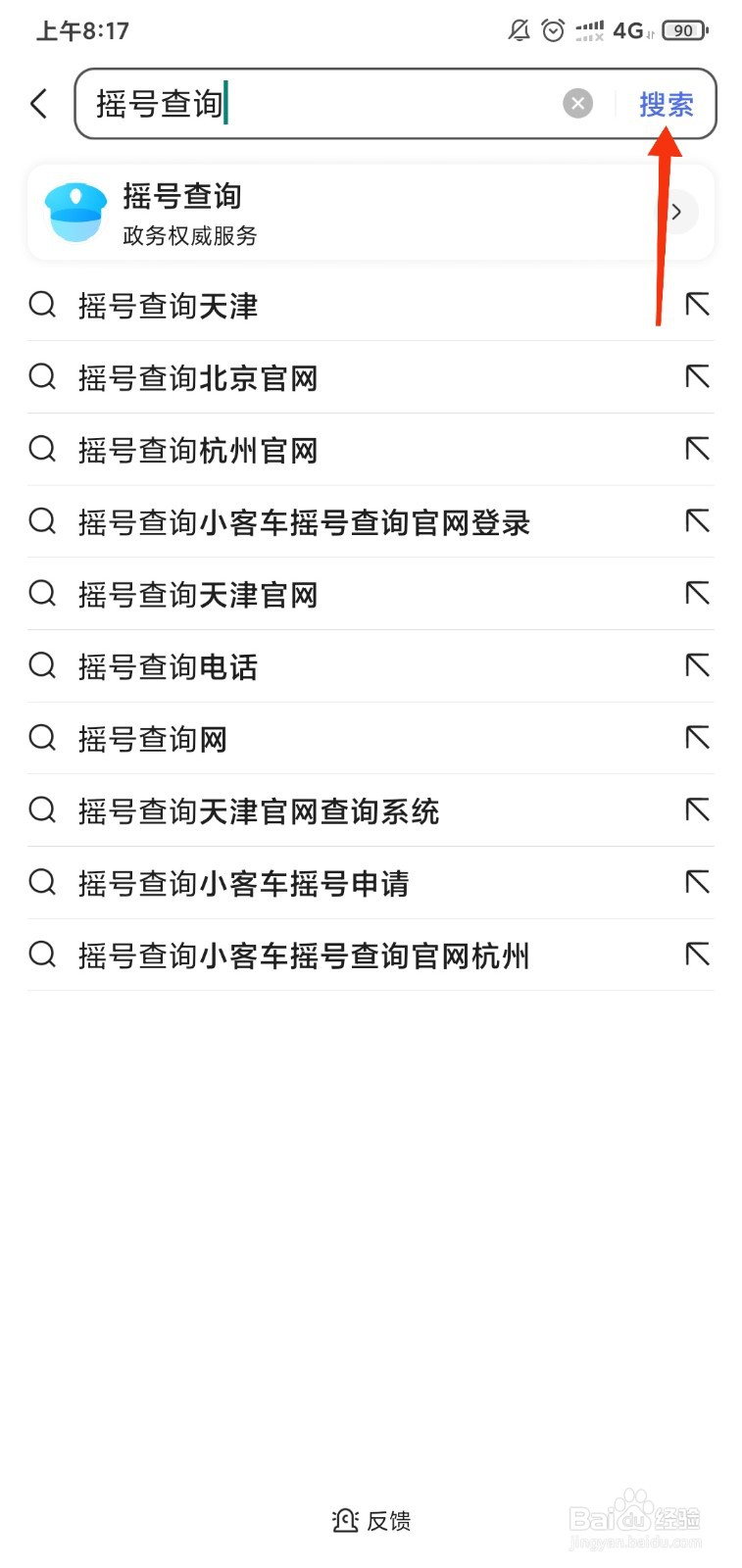Select suggestion 摇号查询电话
This screenshot has height=1568, width=742.
[371, 666]
